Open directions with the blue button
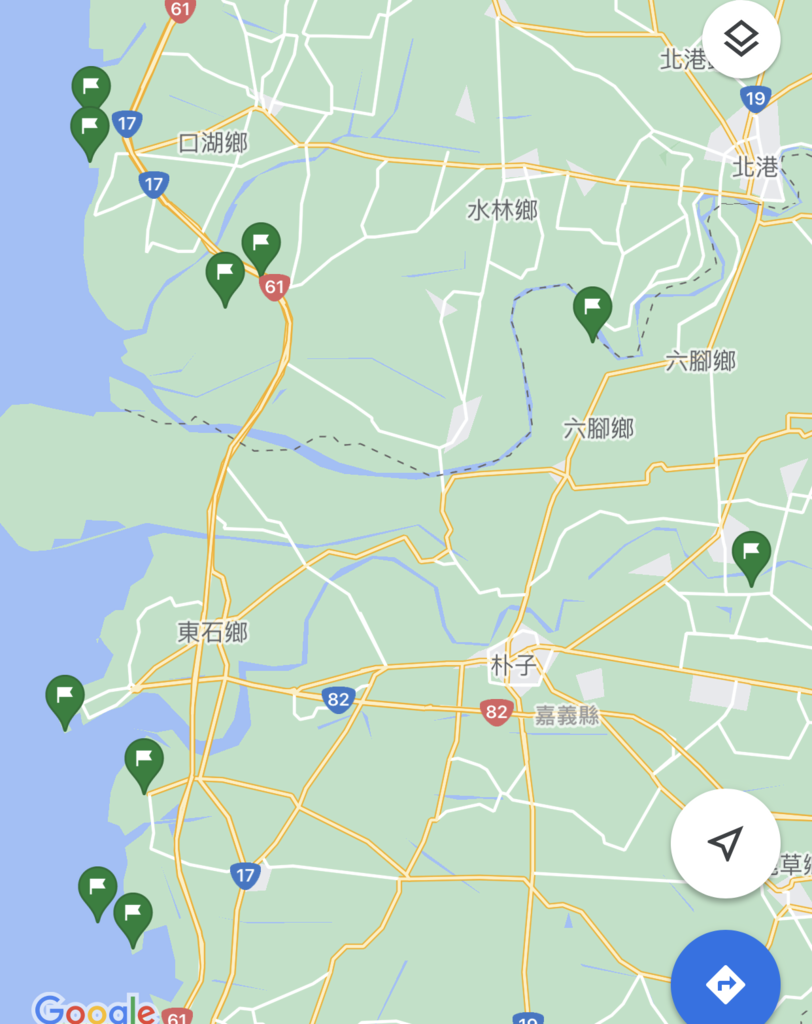The image size is (812, 1024). [725, 984]
